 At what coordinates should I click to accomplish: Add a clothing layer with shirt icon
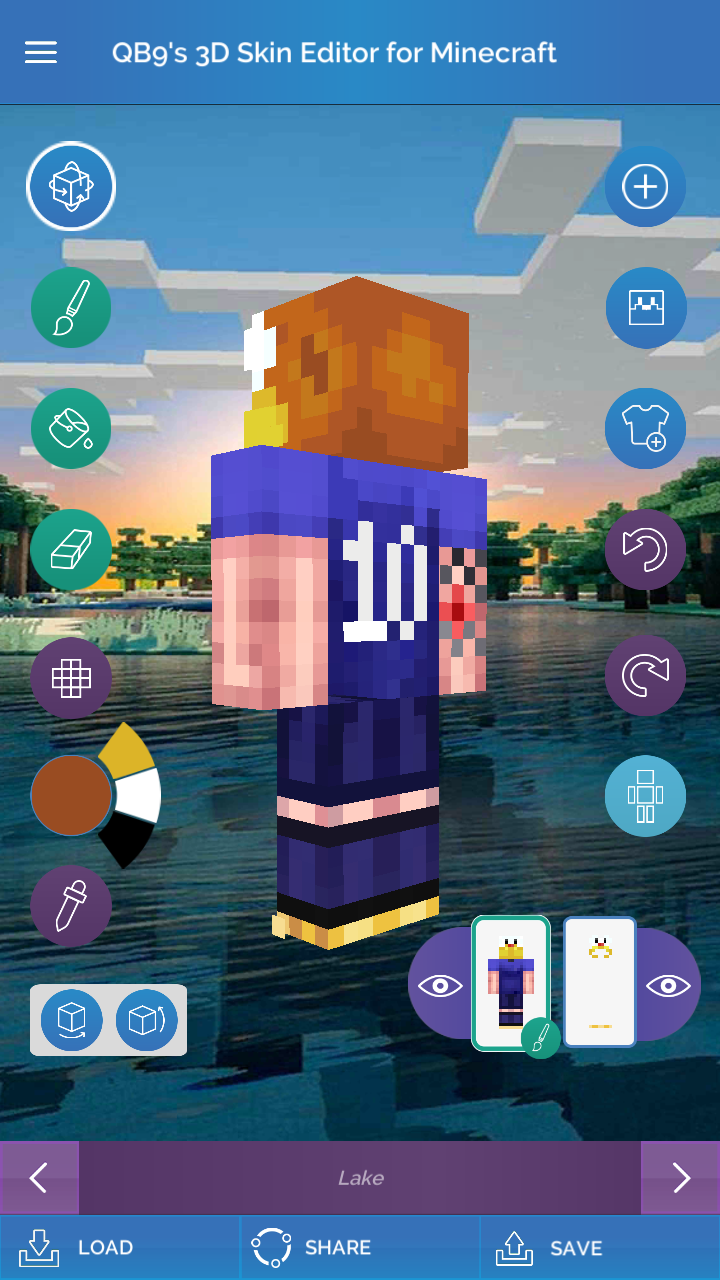(645, 429)
